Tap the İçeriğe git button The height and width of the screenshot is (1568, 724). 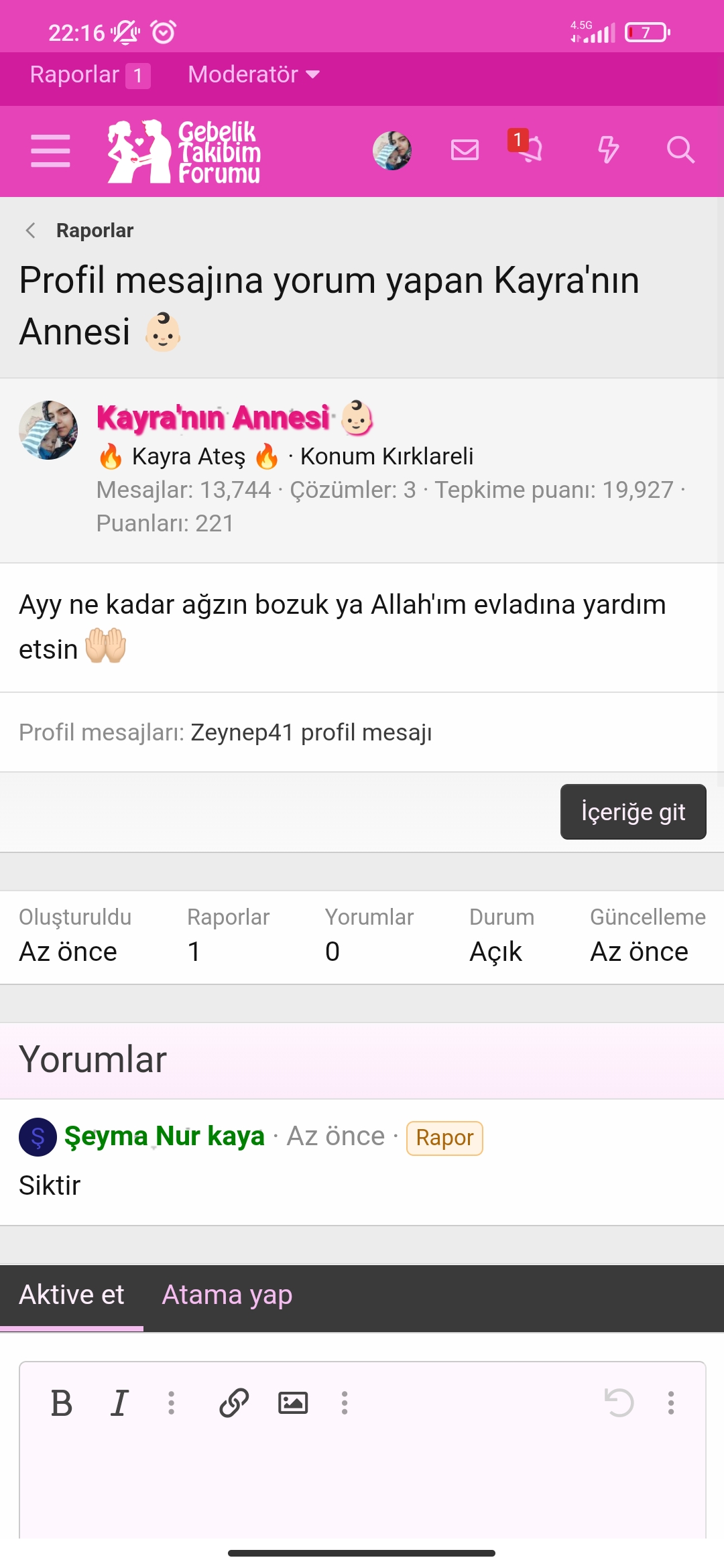point(633,812)
